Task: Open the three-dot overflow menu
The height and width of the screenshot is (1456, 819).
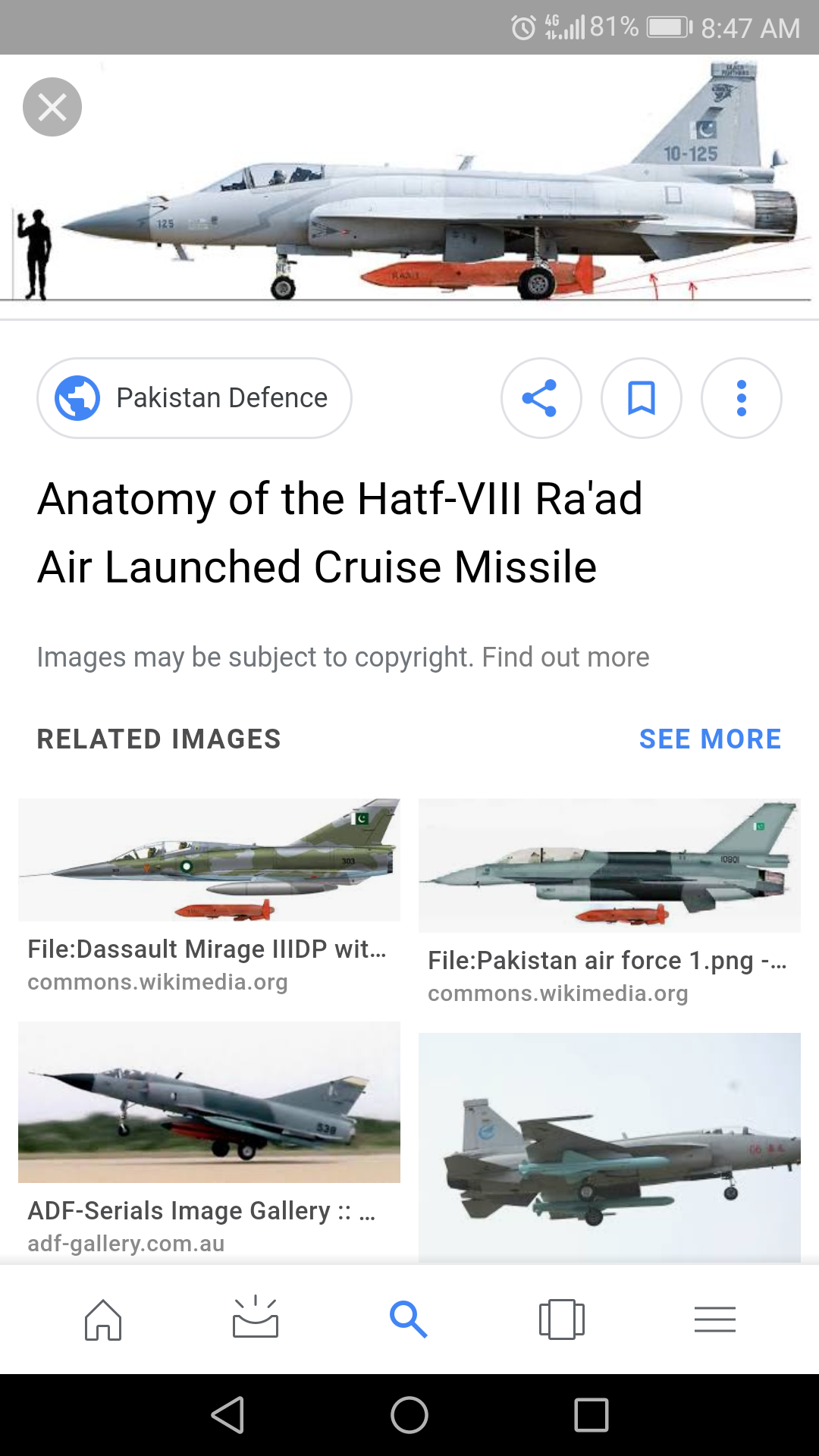Action: tap(742, 398)
